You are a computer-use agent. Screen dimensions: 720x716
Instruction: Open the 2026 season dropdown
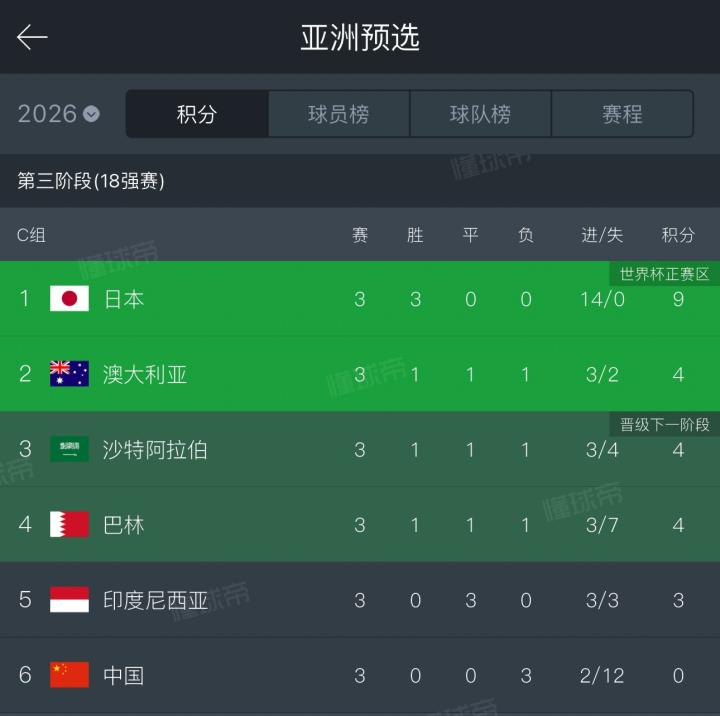click(x=59, y=114)
